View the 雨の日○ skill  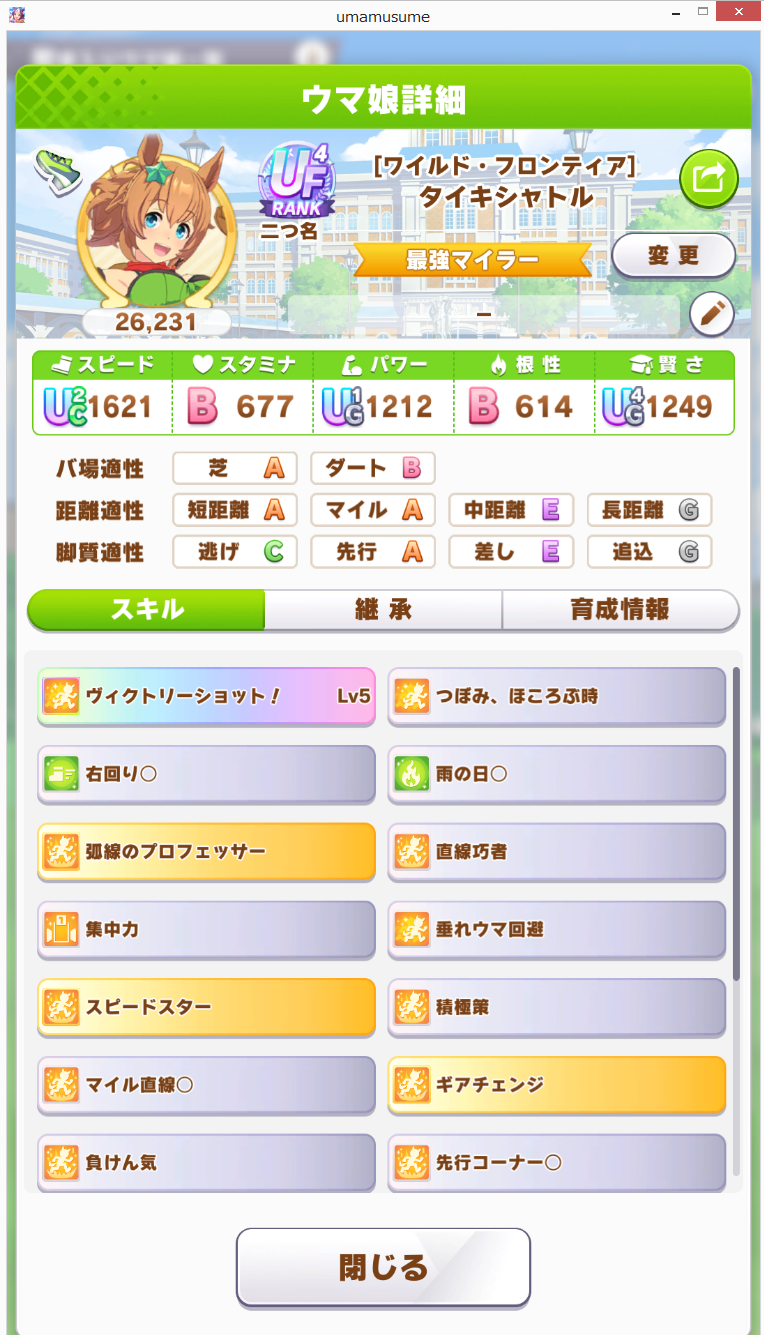(x=556, y=774)
